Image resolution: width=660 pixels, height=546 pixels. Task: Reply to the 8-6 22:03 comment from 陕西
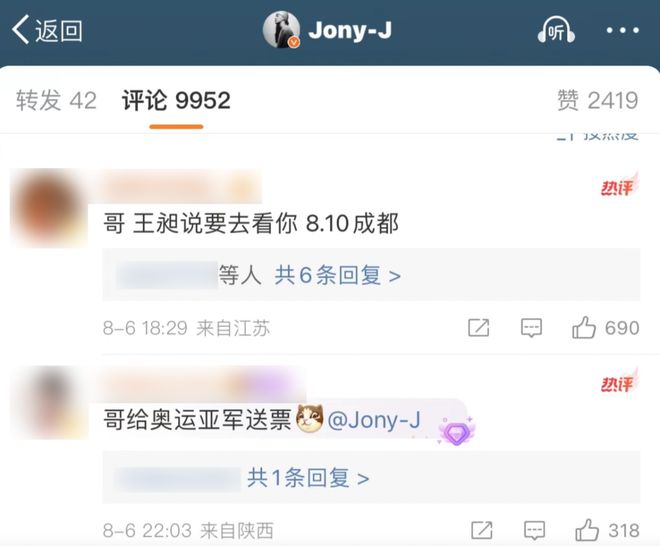coord(533,530)
